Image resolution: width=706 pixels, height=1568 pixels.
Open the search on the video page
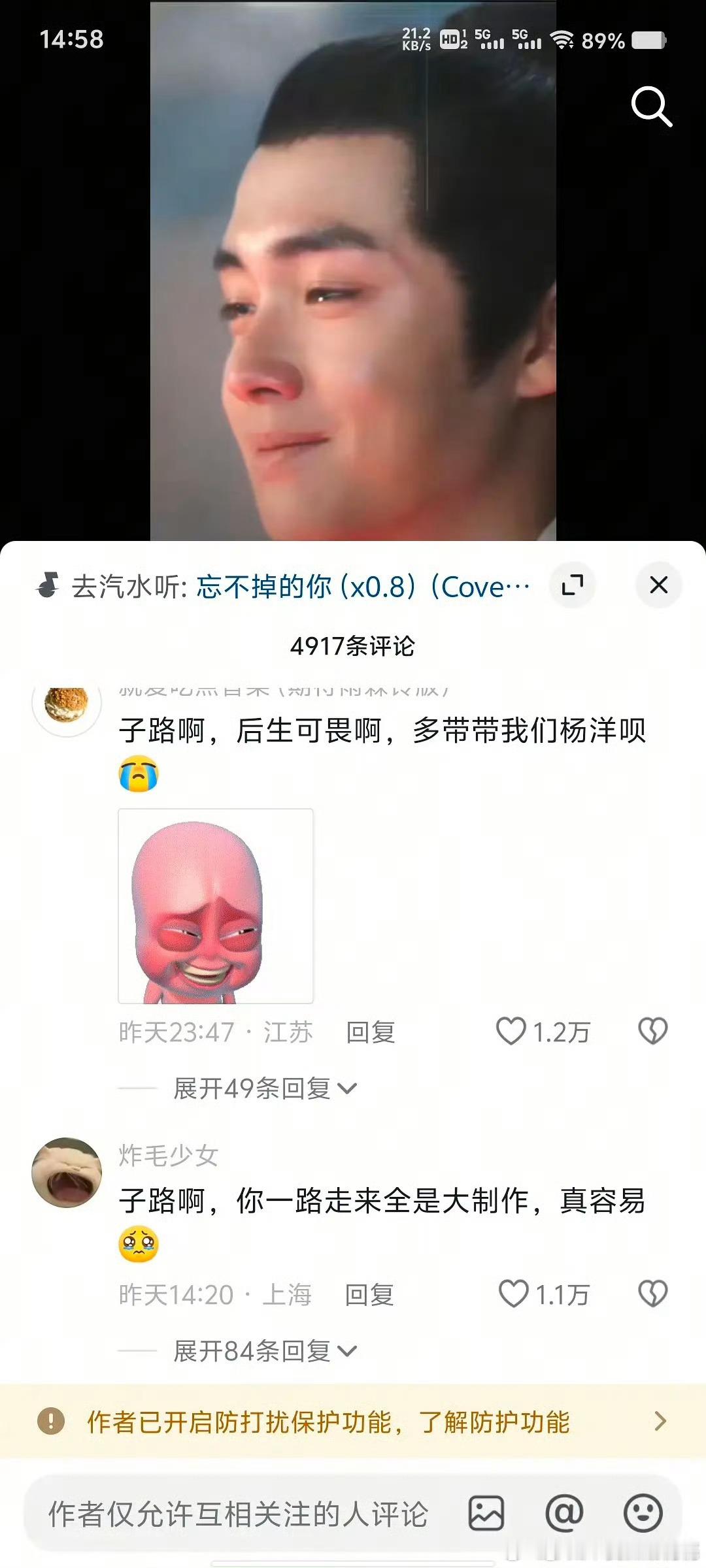point(650,108)
